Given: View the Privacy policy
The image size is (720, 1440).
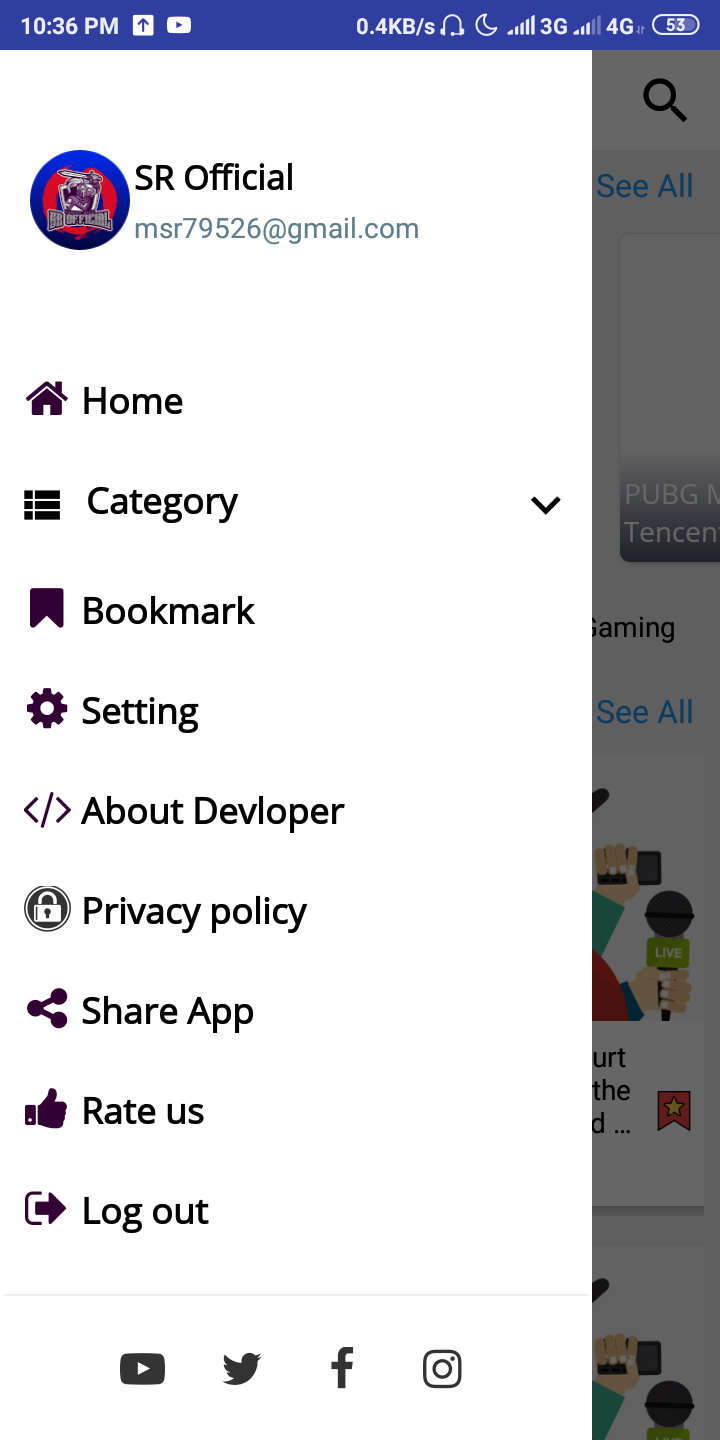Looking at the screenshot, I should [x=296, y=911].
